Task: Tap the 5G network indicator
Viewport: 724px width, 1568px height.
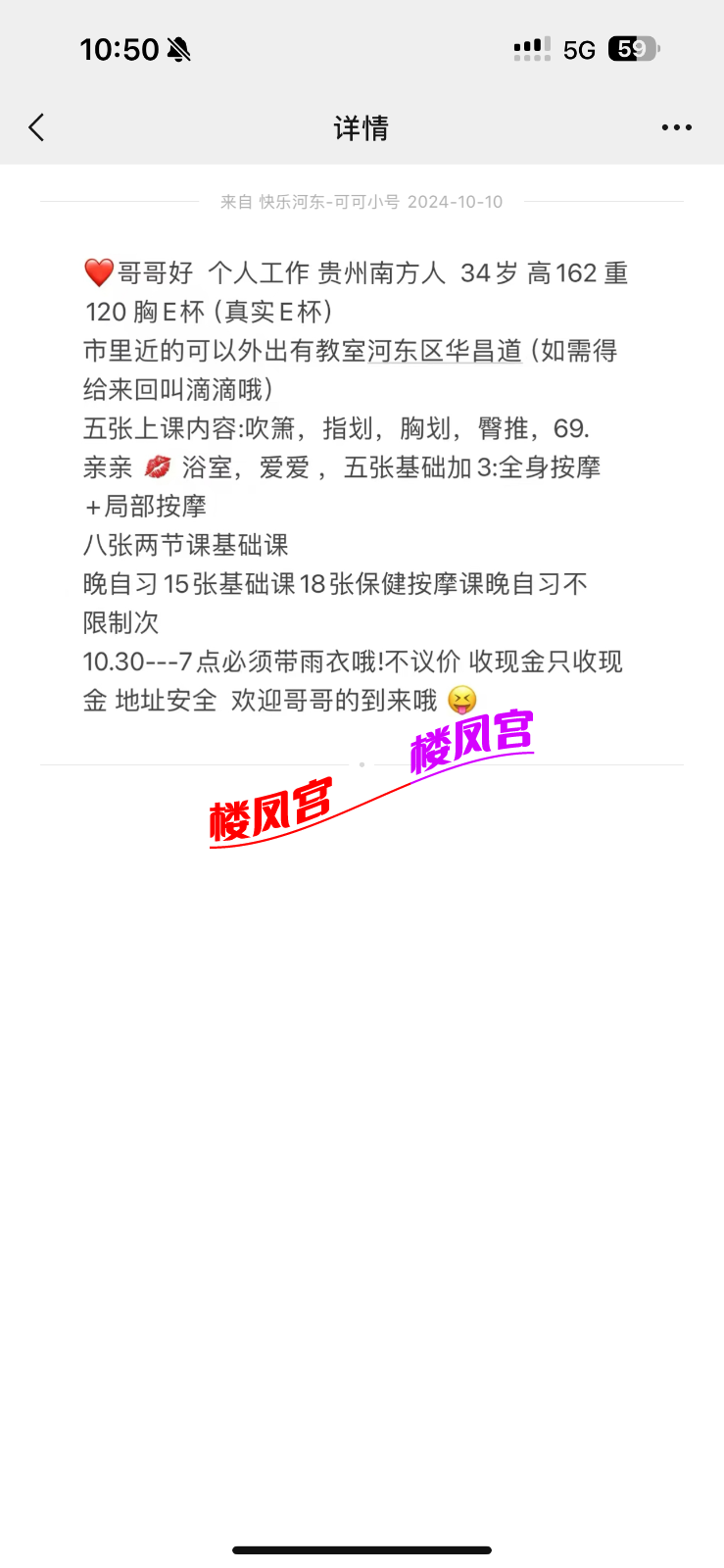Action: pyautogui.click(x=580, y=48)
